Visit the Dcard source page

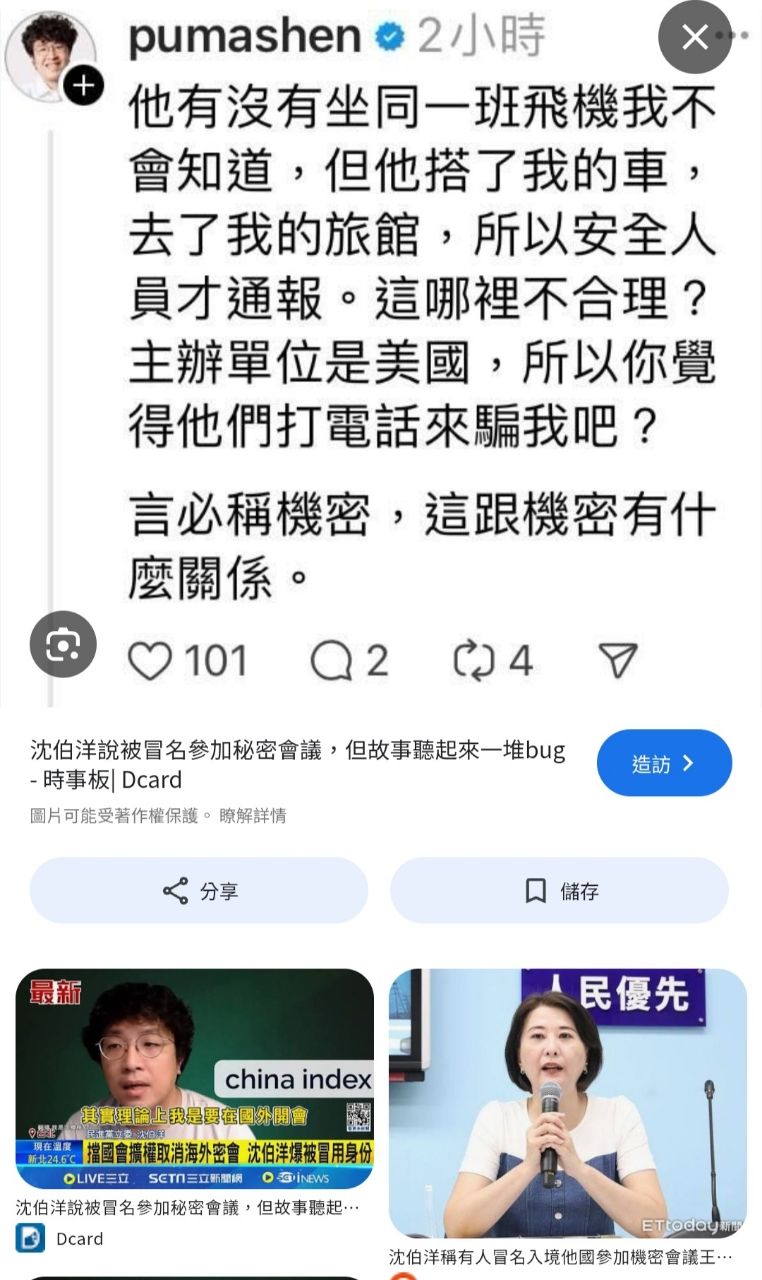(x=664, y=763)
